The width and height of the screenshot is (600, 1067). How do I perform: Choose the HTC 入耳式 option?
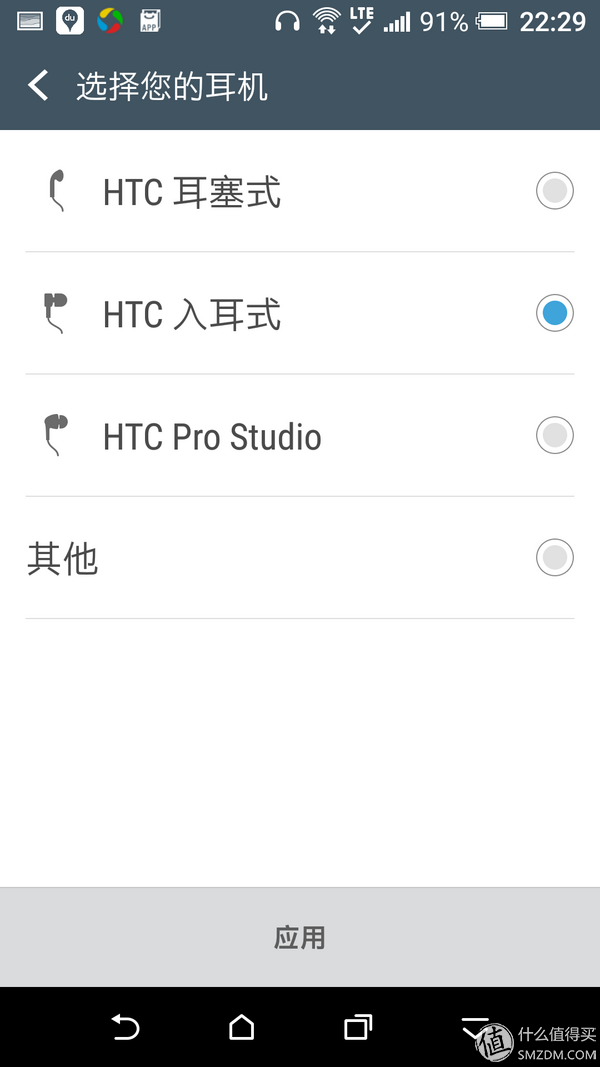554,313
